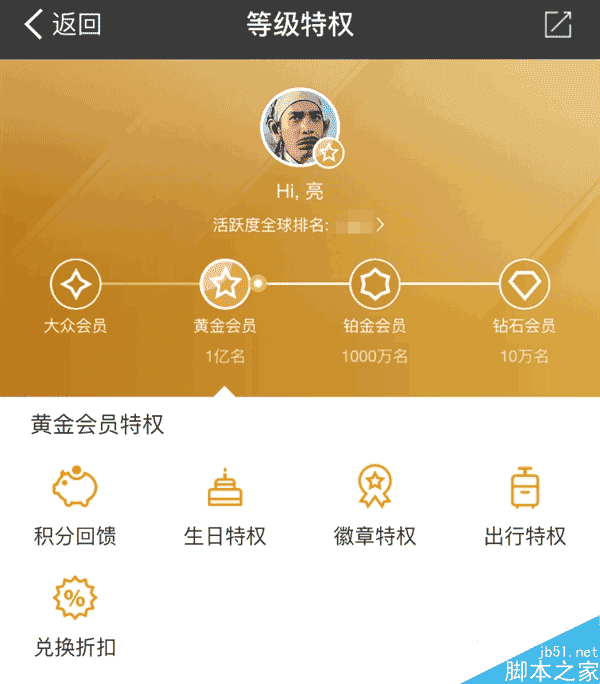The height and width of the screenshot is (684, 600).
Task: Open the 兑换折扣 privilege
Action: pos(75,615)
